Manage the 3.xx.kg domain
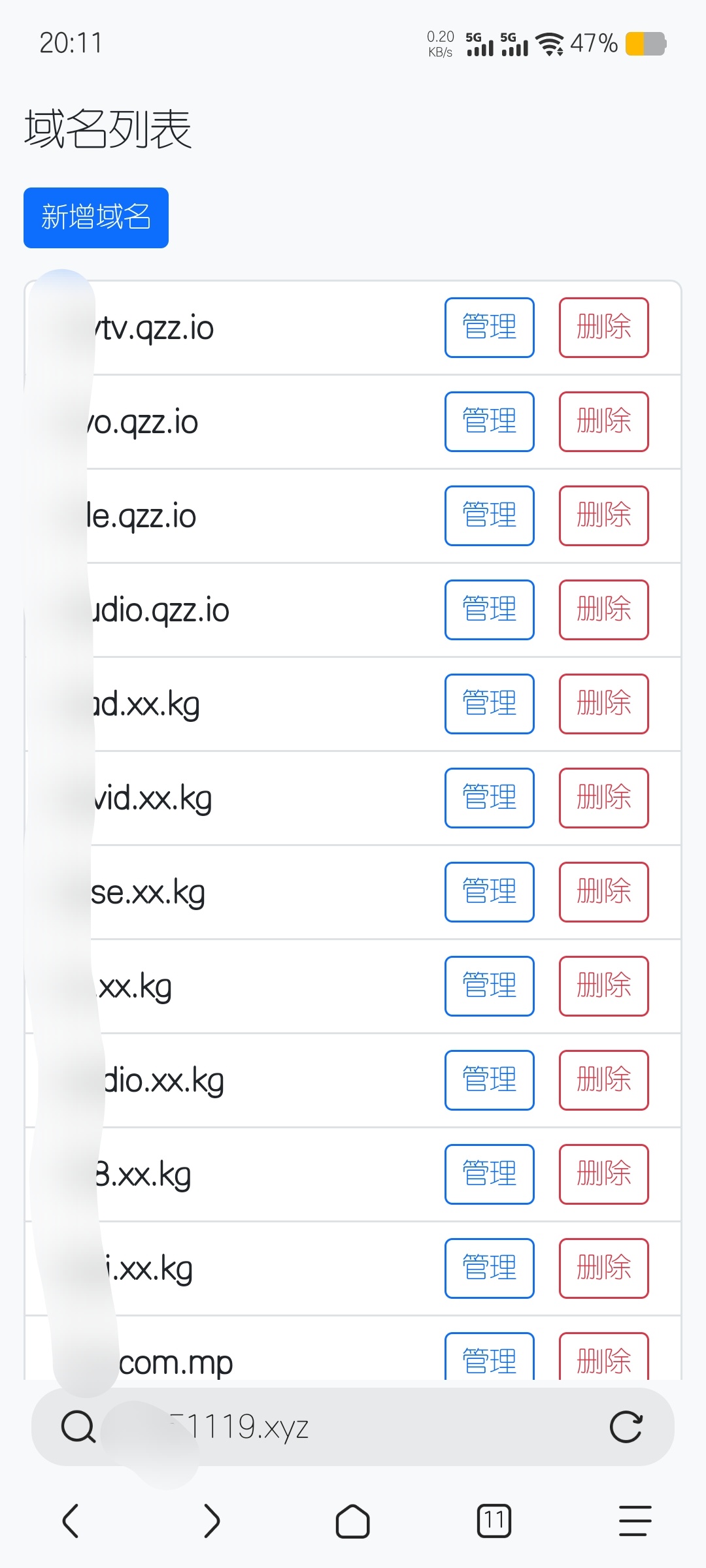Image resolution: width=706 pixels, height=1568 pixels. (x=490, y=1174)
